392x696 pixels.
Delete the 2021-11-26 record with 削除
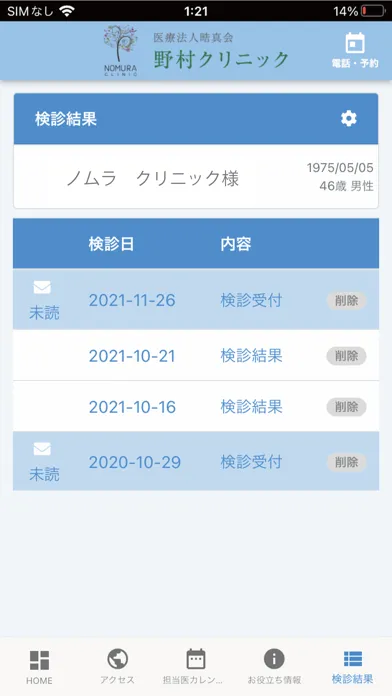[347, 301]
